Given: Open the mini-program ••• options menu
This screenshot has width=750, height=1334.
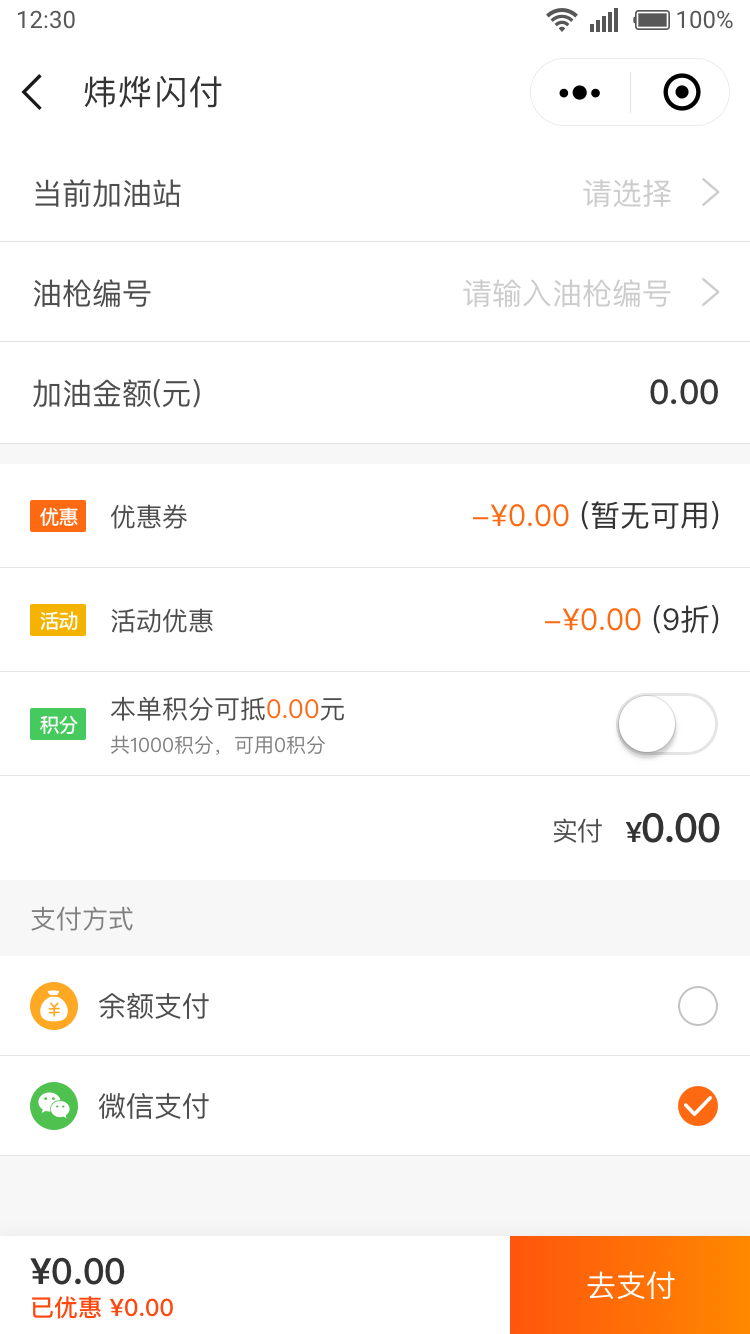Looking at the screenshot, I should click(x=578, y=92).
